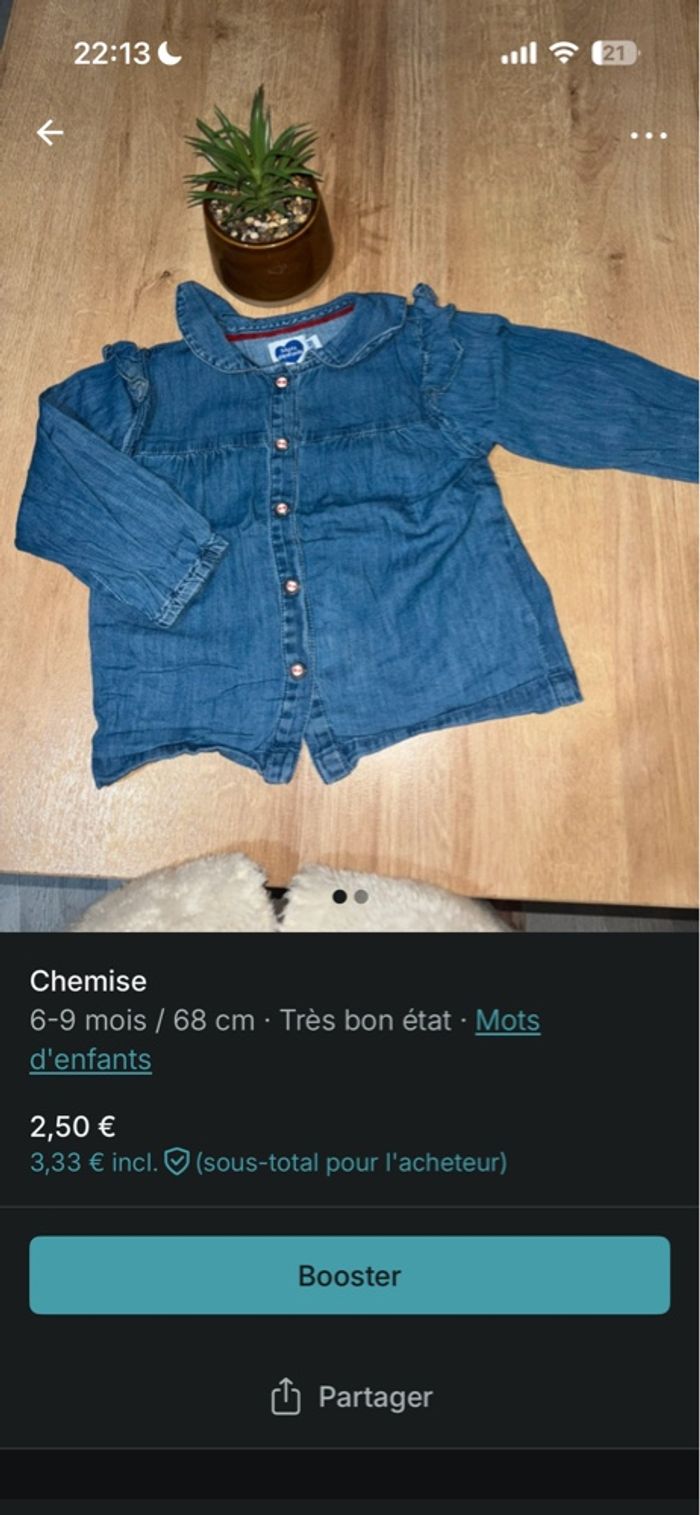Open the Mots d'enfants brand link
Image resolution: width=700 pixels, height=1515 pixels.
[507, 1021]
